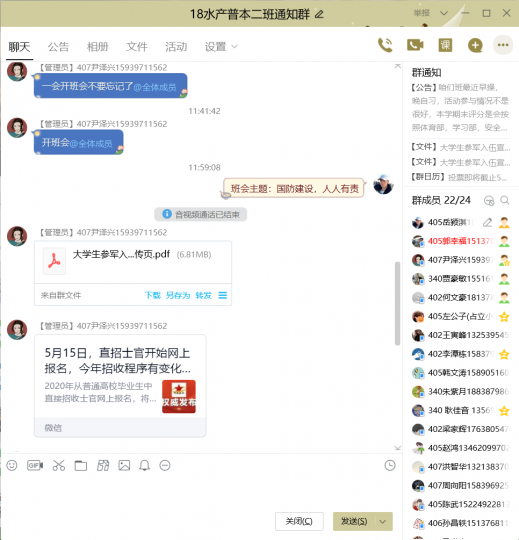Search group members with the magnifier
519x540 pixels.
(505, 200)
